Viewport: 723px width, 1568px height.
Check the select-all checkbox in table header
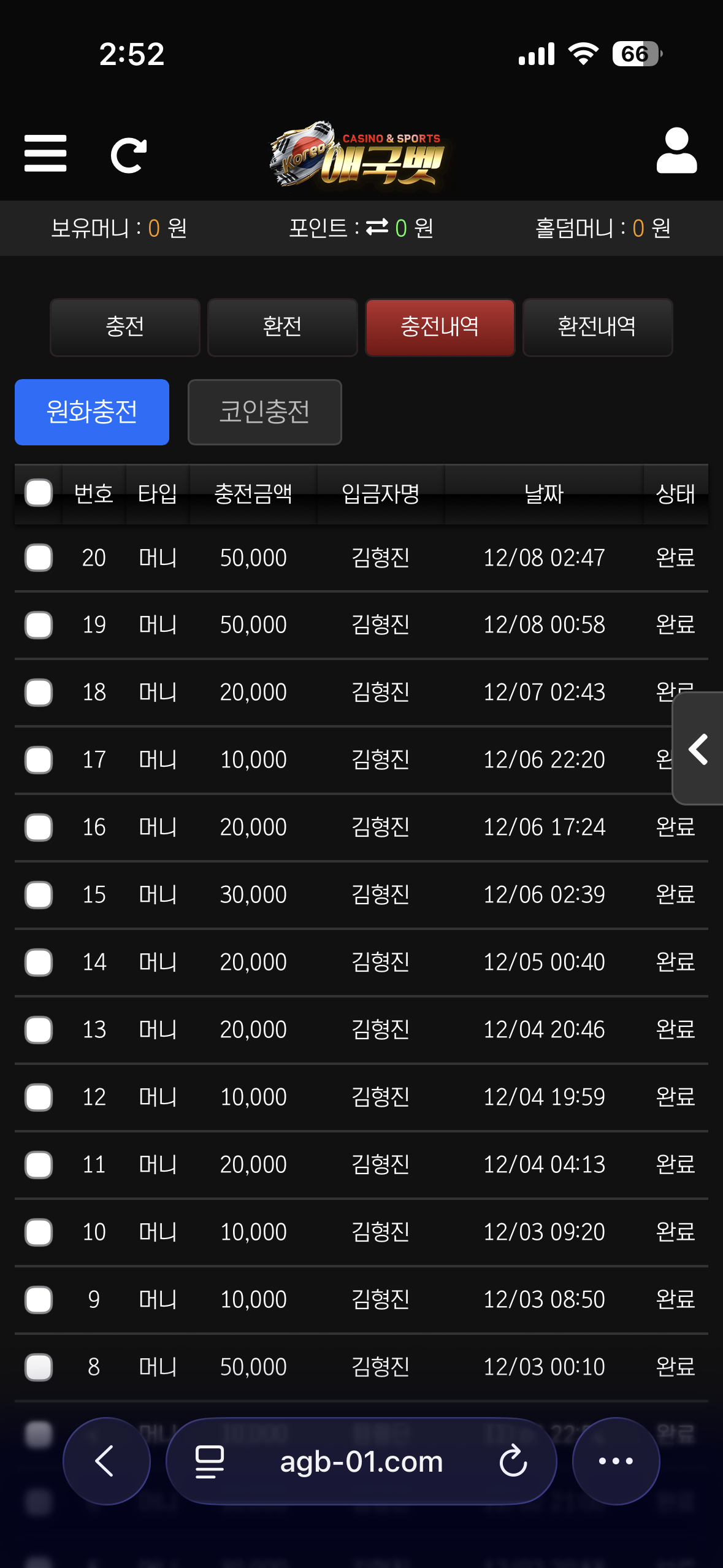(x=39, y=493)
